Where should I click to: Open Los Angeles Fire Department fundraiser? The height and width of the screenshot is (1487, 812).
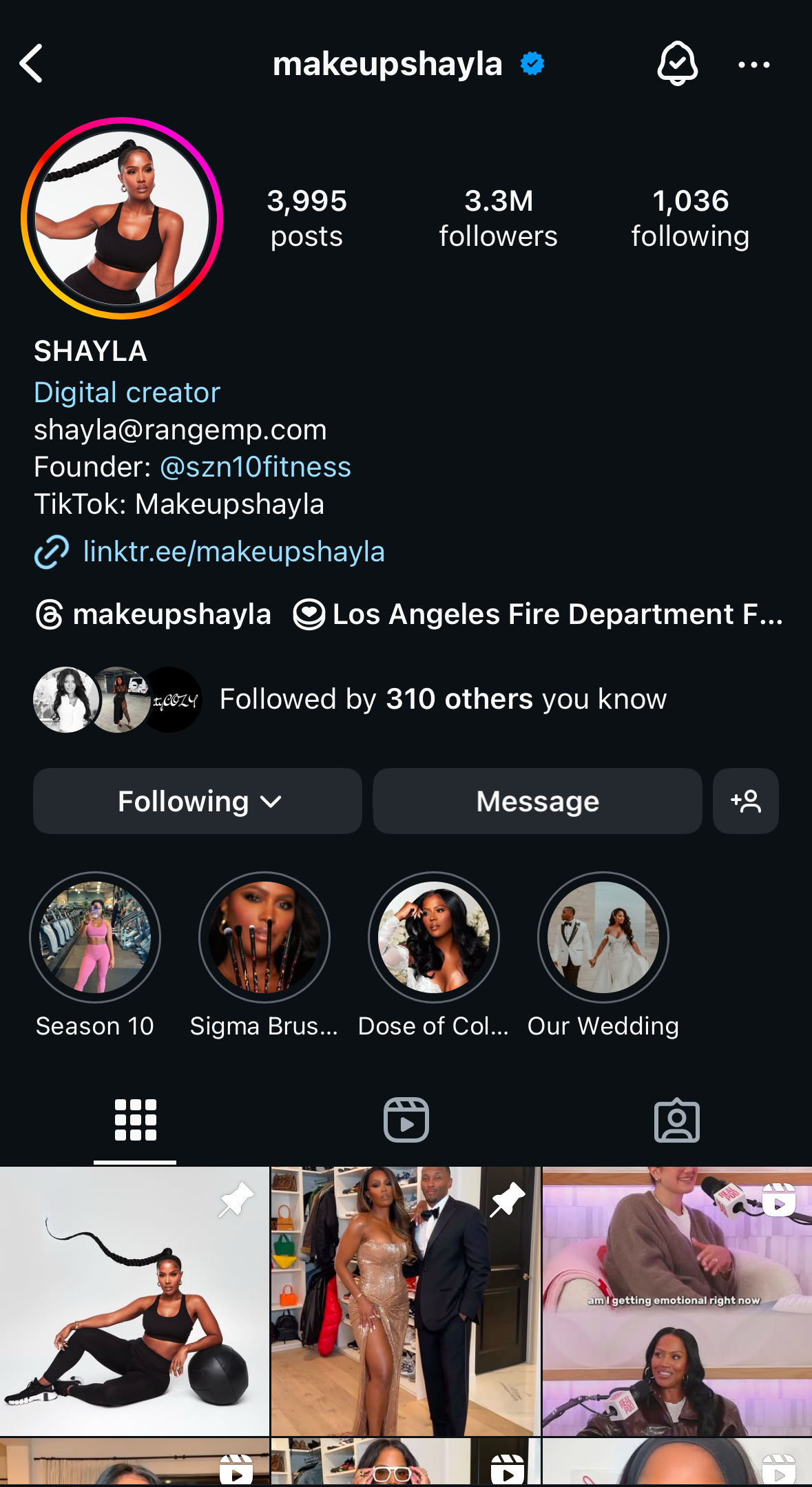click(539, 614)
